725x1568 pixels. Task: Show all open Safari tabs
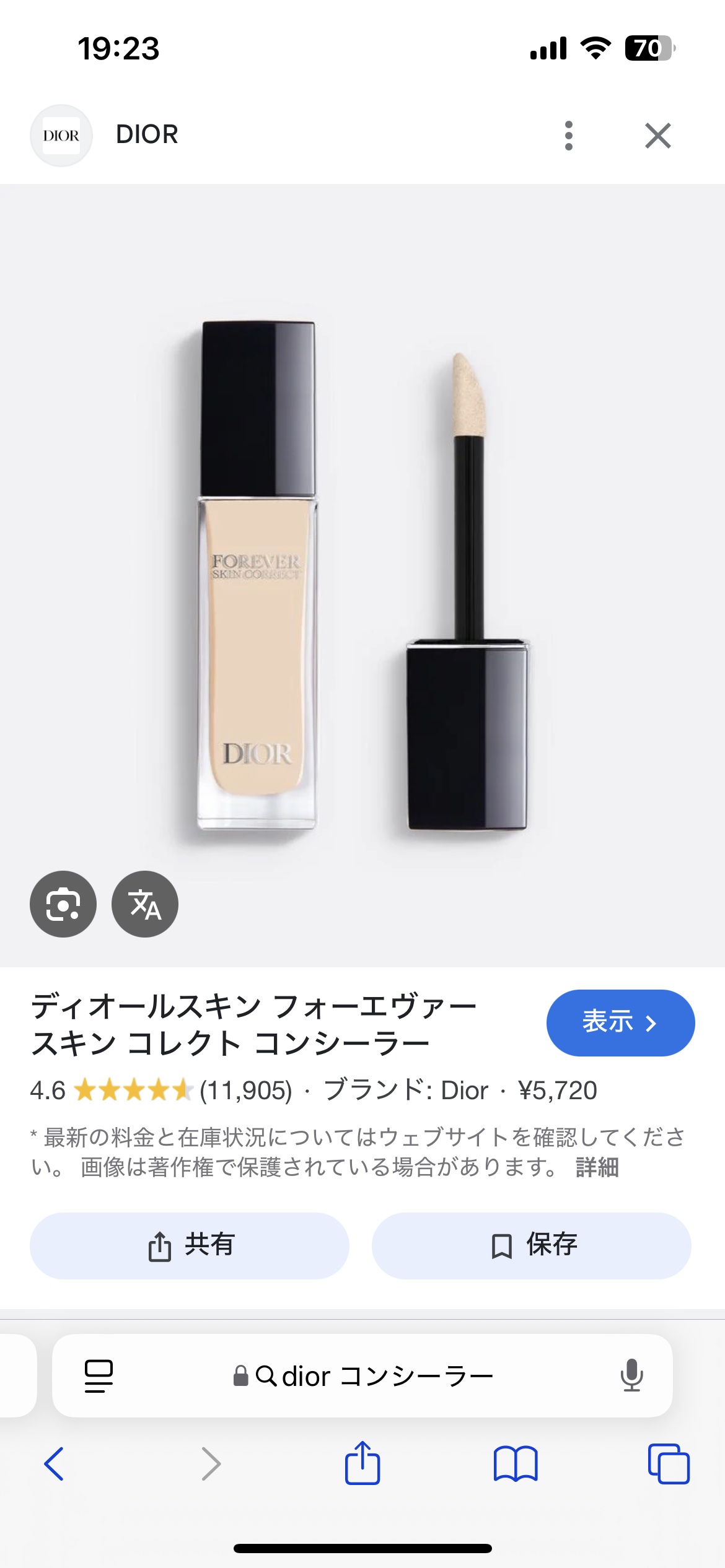pos(668,1464)
